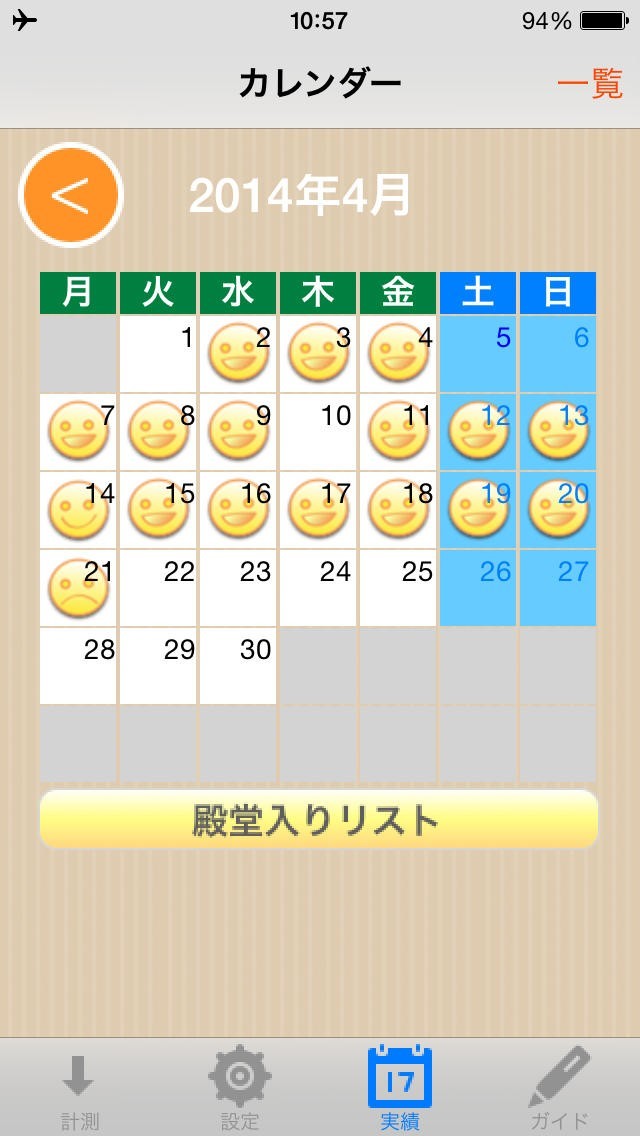
Task: Select Saturday April 26
Action: 478,588
